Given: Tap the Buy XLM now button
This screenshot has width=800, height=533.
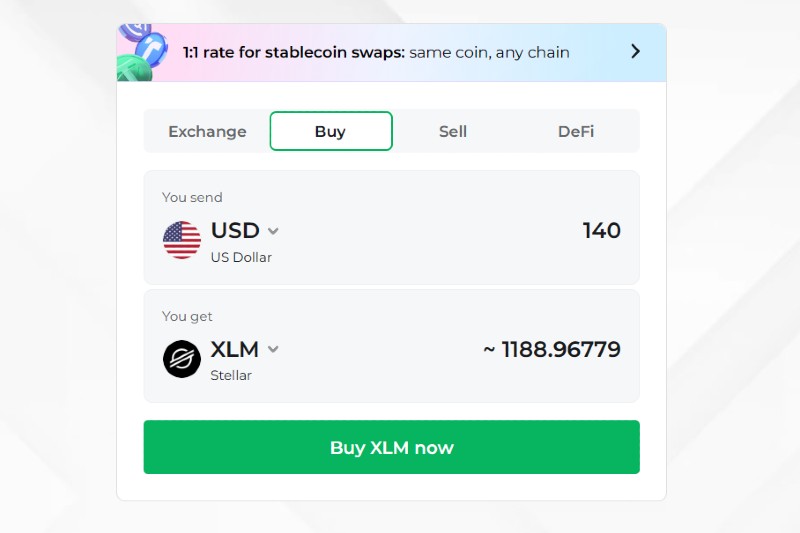Looking at the screenshot, I should point(391,447).
